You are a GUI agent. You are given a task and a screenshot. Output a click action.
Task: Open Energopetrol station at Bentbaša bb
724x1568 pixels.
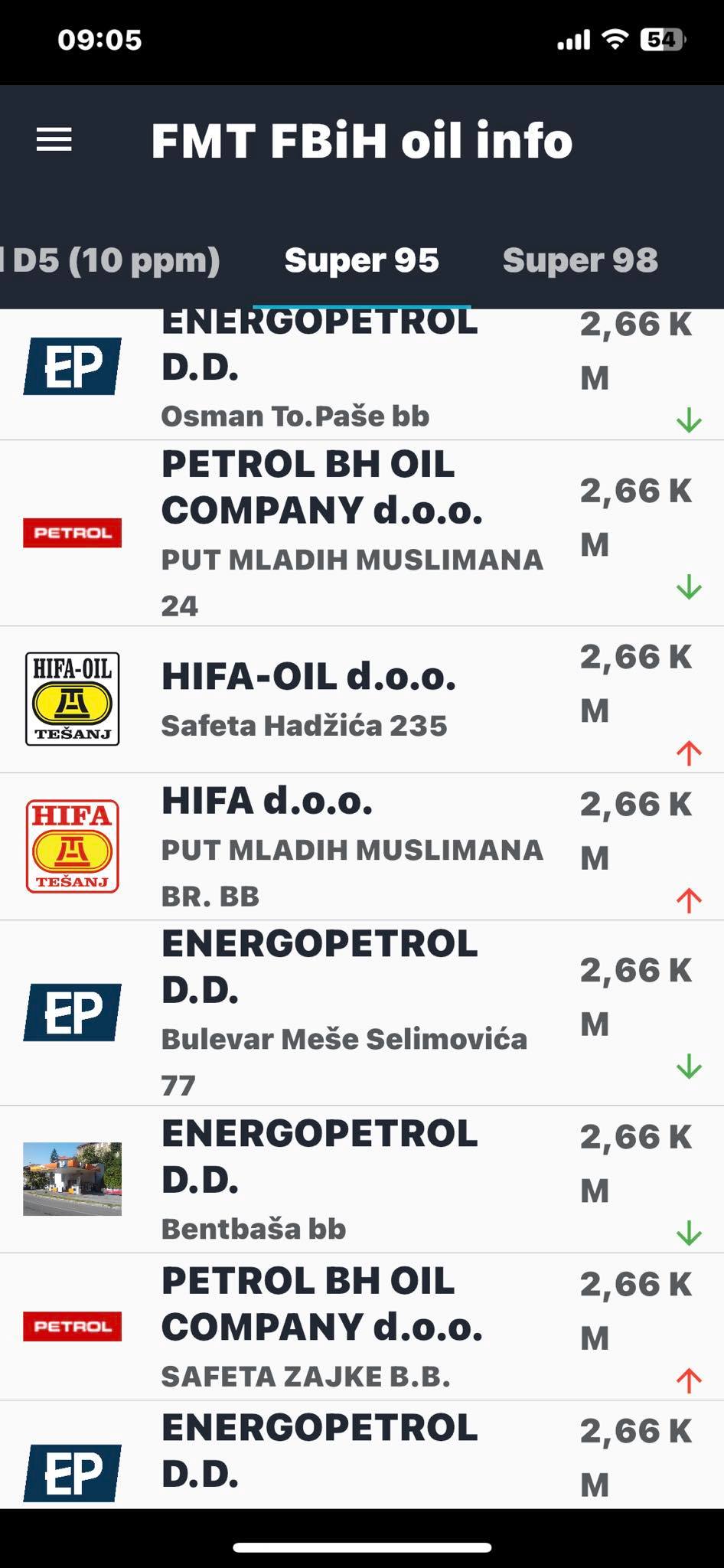point(362,1179)
